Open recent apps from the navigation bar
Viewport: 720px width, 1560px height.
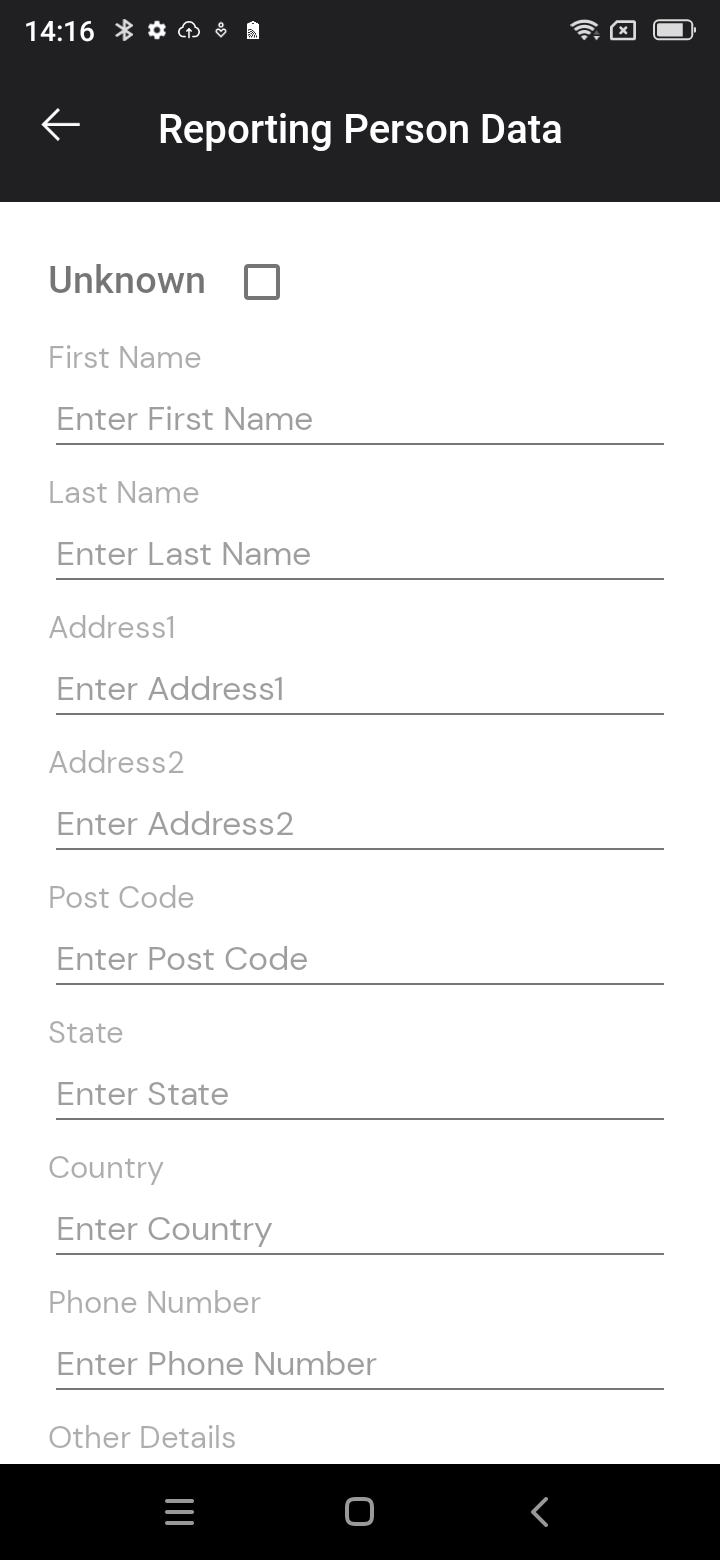point(180,1512)
